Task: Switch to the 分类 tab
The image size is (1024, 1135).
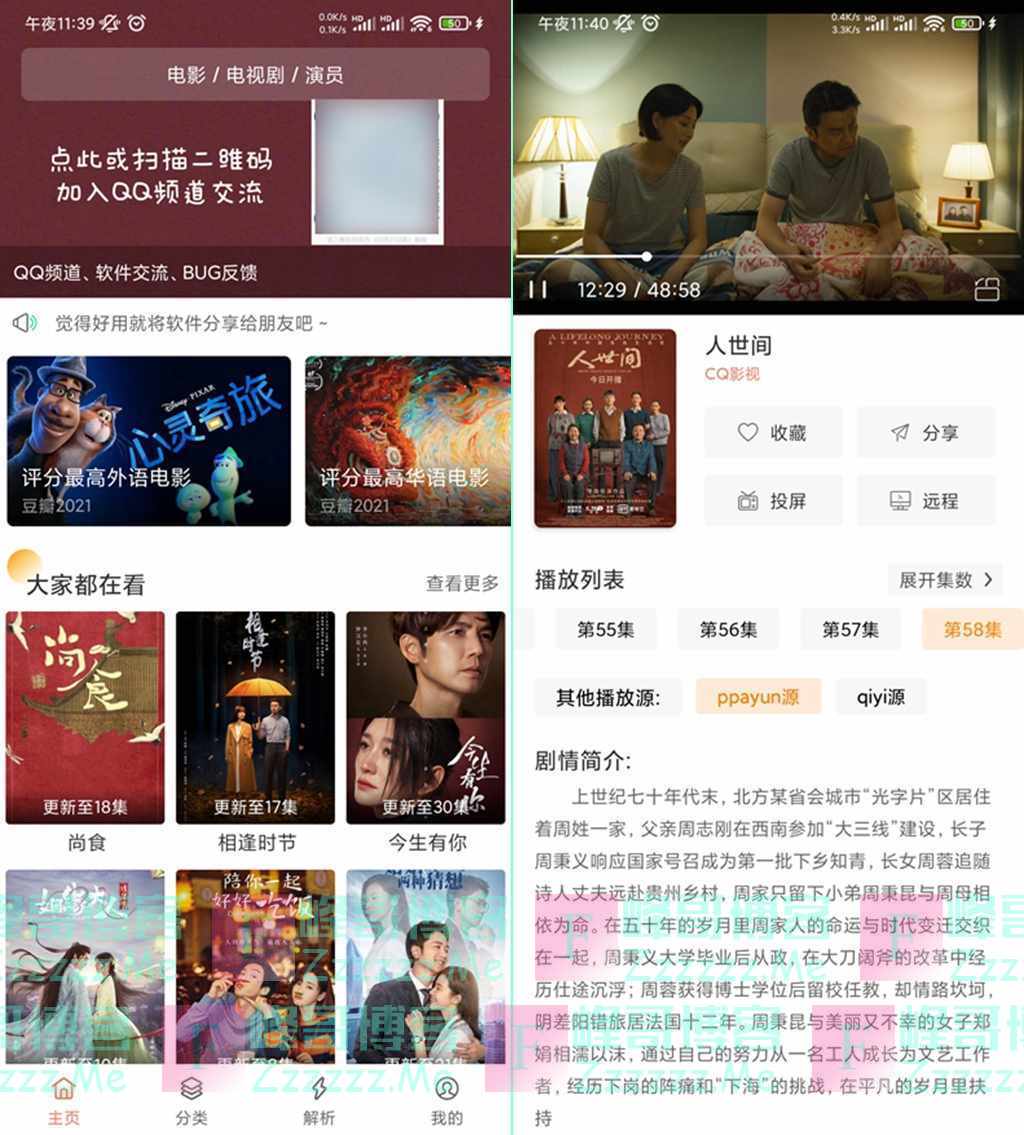Action: (x=191, y=1100)
